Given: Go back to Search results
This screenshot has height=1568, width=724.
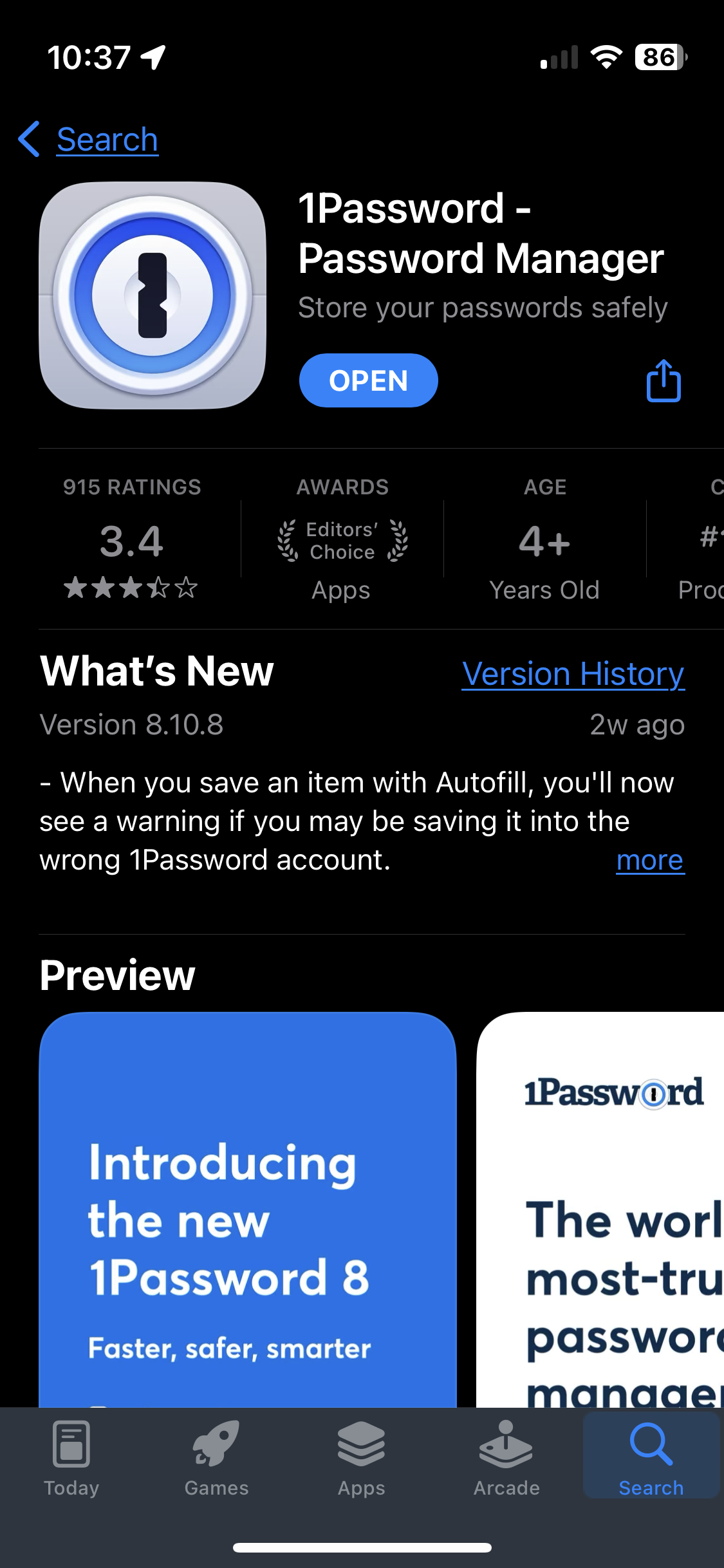Looking at the screenshot, I should point(90,139).
